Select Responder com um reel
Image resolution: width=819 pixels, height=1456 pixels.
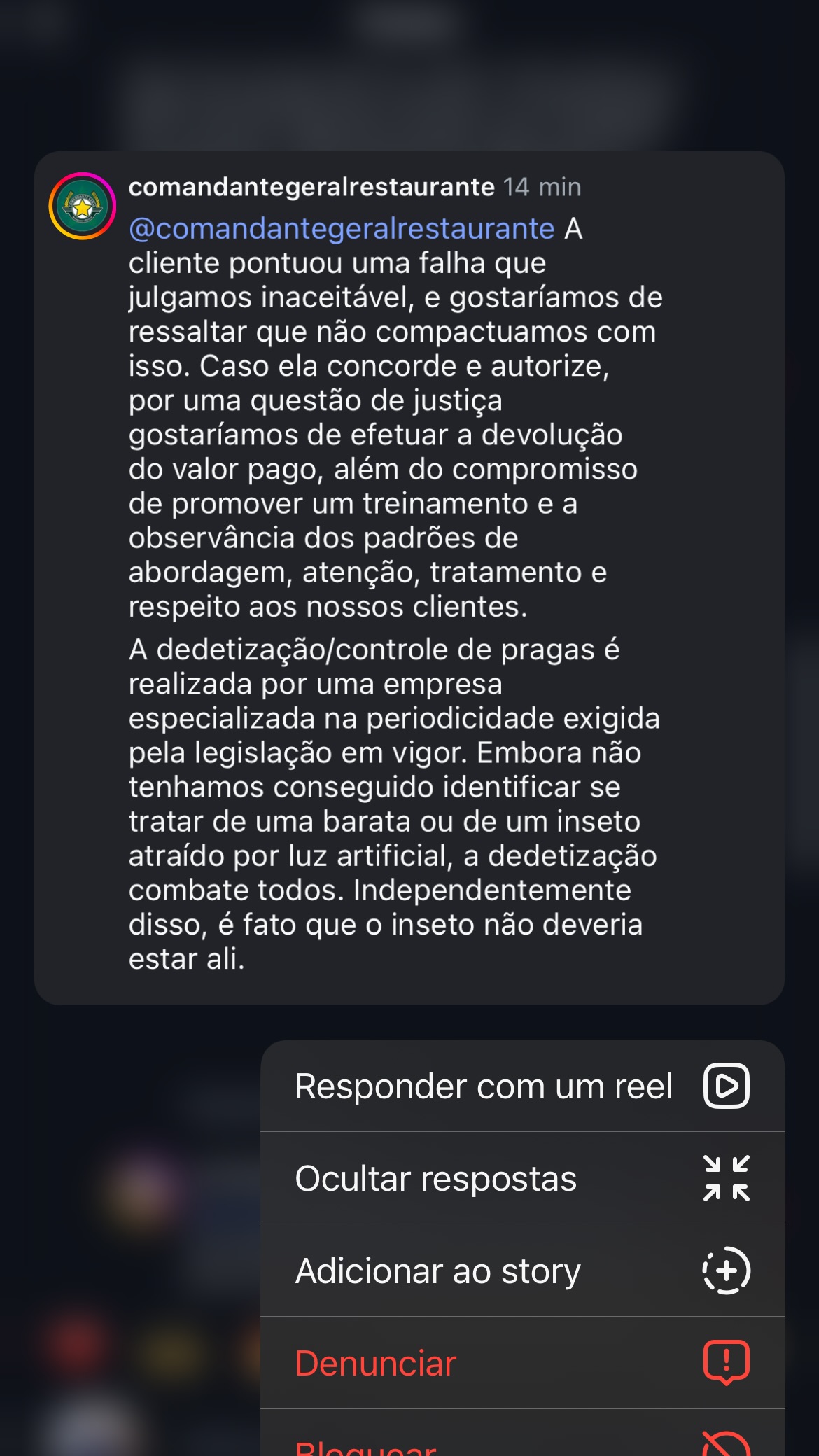[521, 1086]
